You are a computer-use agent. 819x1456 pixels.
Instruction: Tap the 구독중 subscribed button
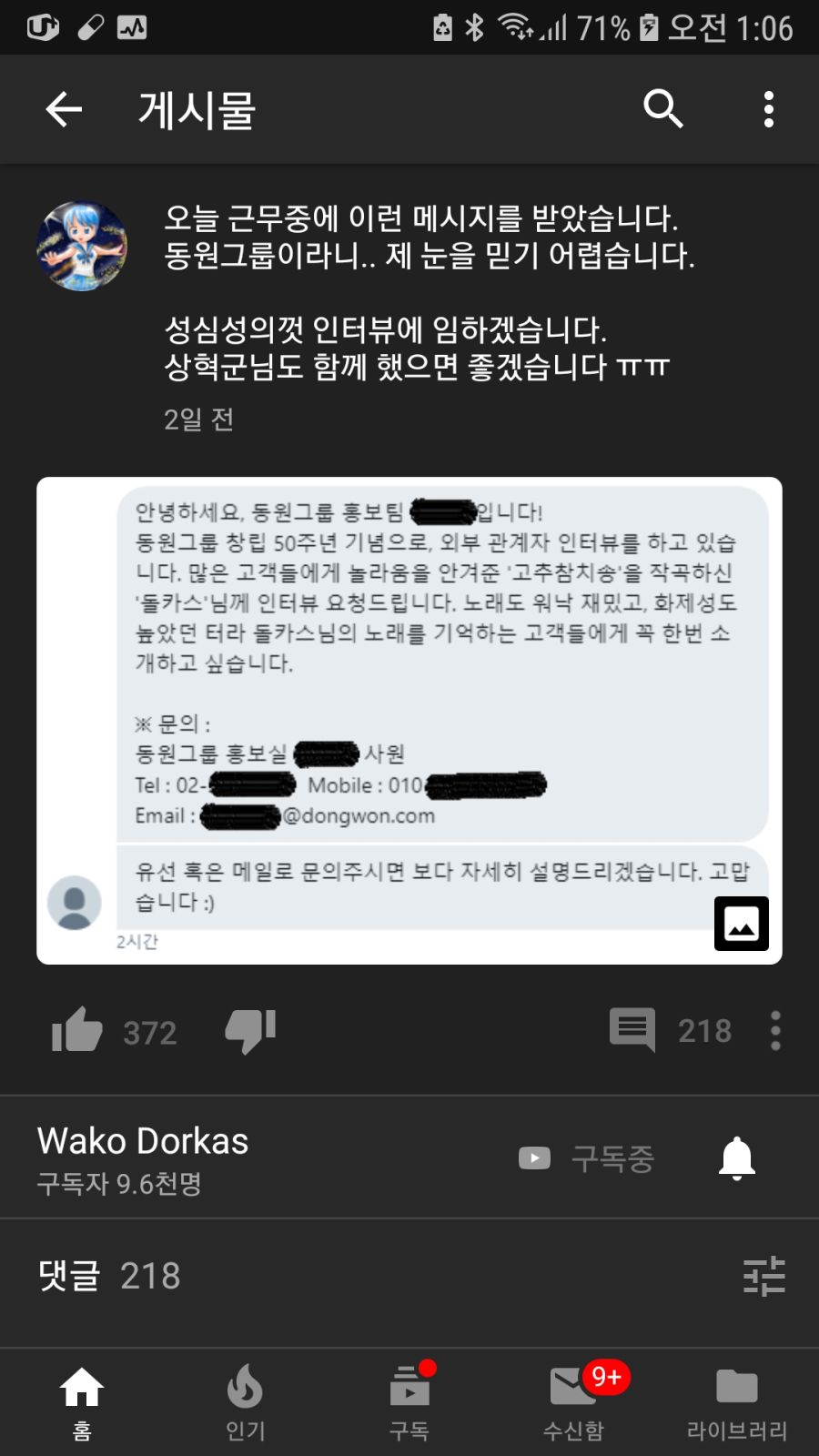587,1158
